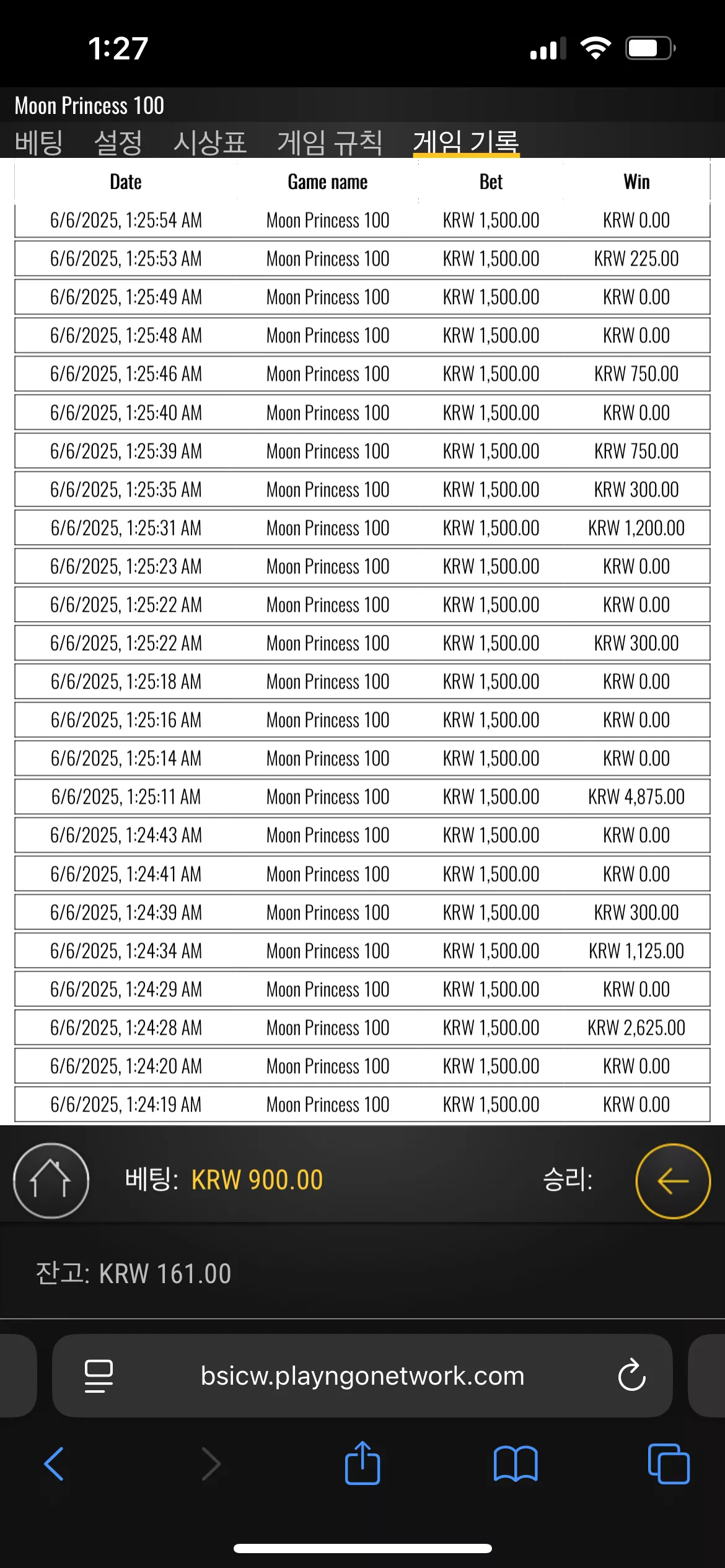
Task: Open Safari bookmarks
Action: tap(516, 1464)
